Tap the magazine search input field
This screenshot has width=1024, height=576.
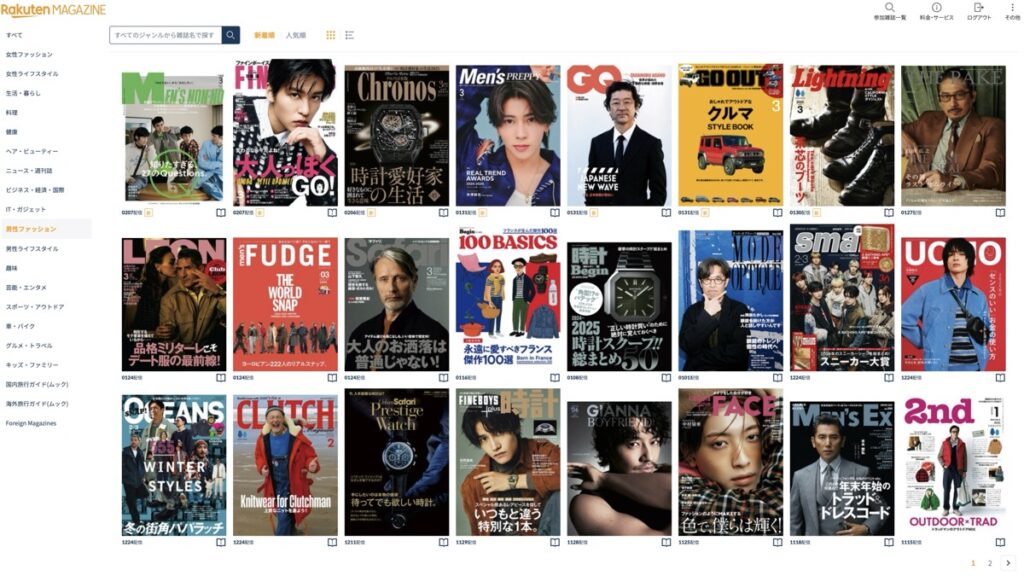tap(165, 35)
